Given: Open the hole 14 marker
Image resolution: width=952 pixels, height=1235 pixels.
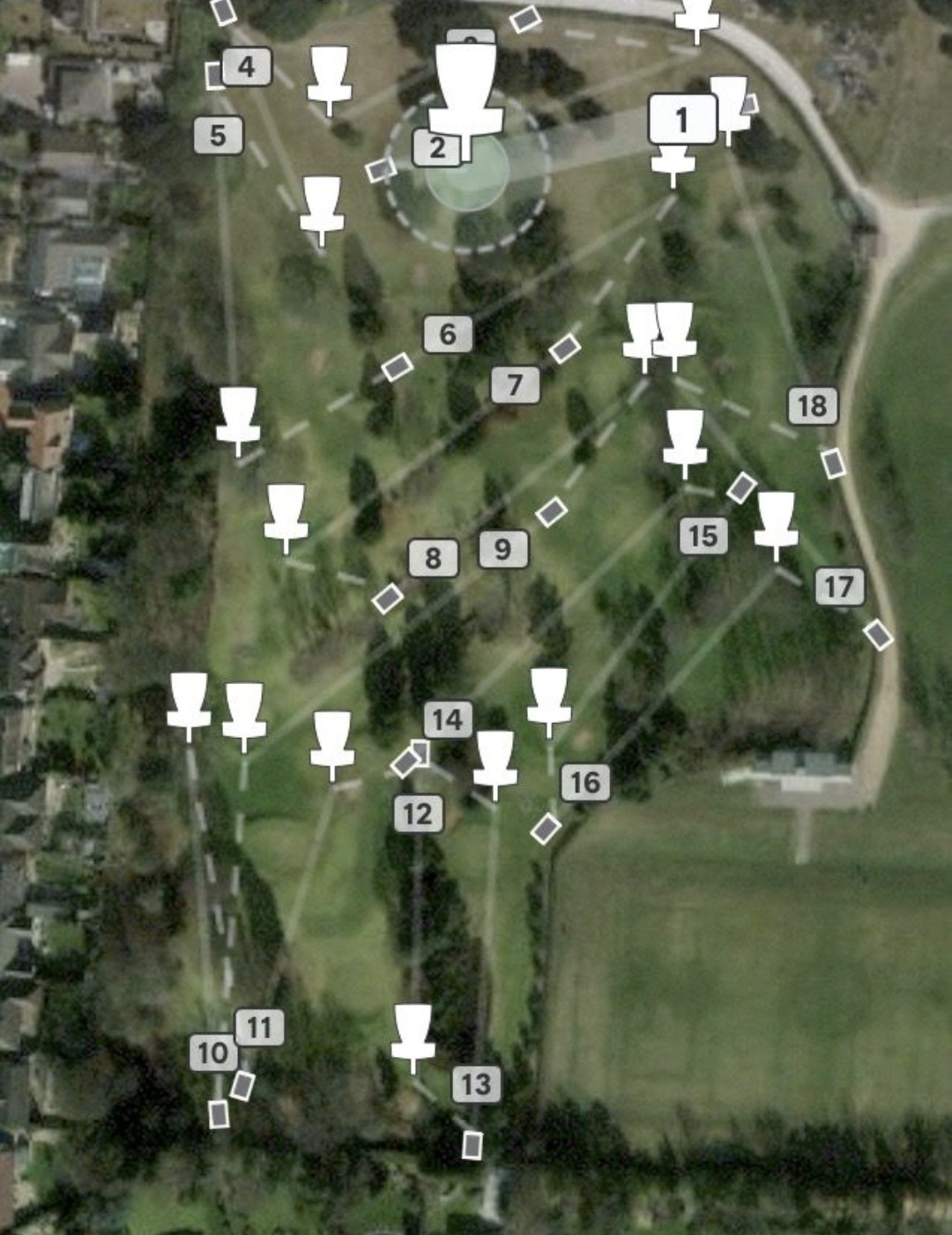Looking at the screenshot, I should [448, 720].
